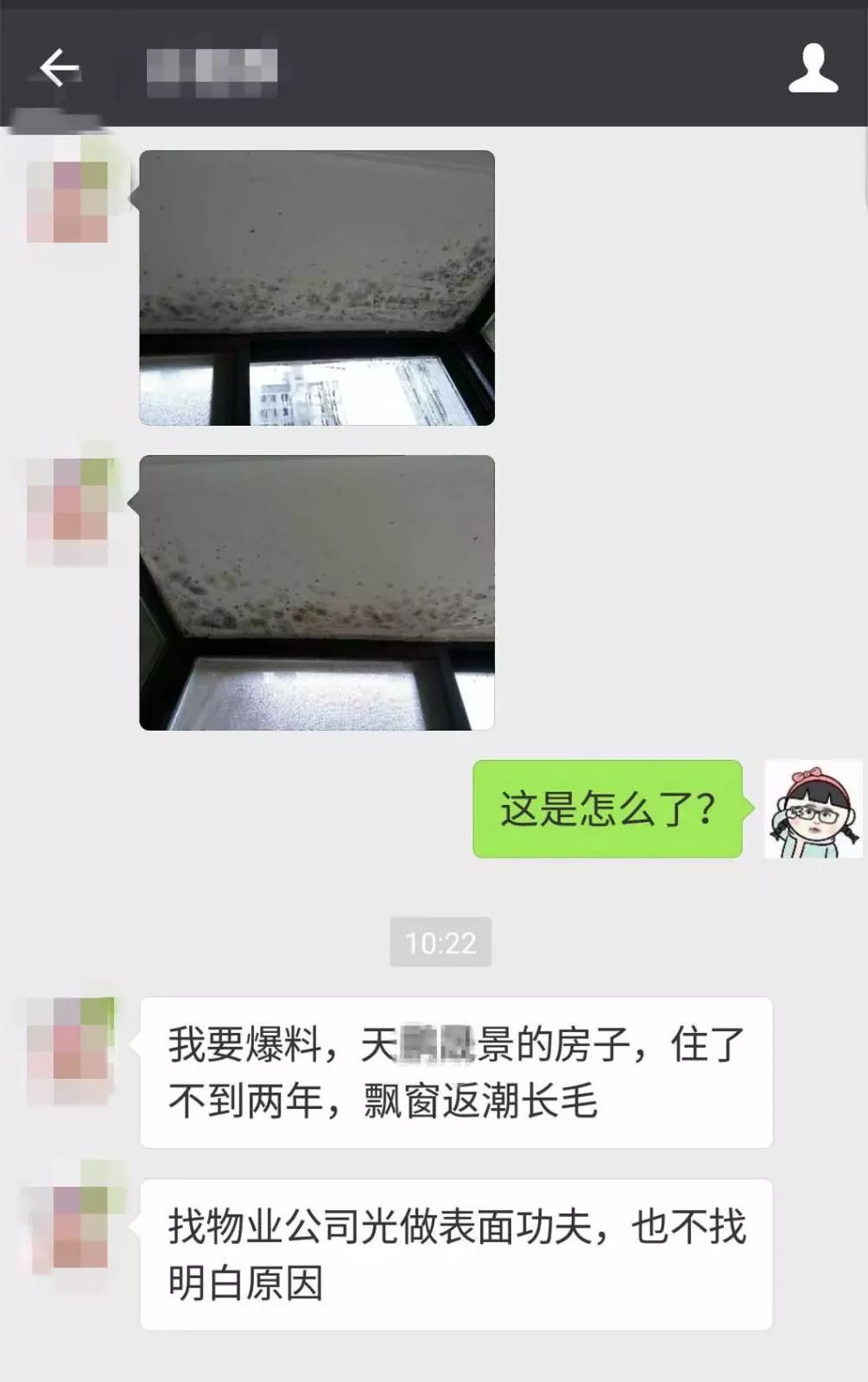Tap the cartoon girl avatar
Screen dimensions: 868x1382
813,808
